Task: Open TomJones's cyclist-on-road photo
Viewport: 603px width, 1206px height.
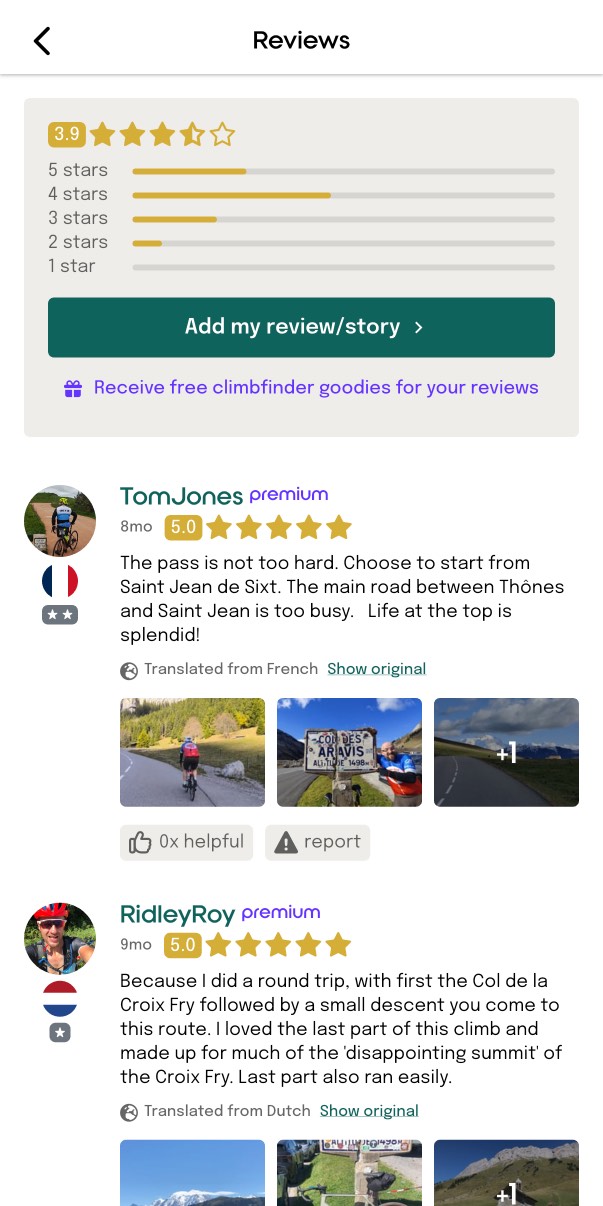Action: click(192, 752)
